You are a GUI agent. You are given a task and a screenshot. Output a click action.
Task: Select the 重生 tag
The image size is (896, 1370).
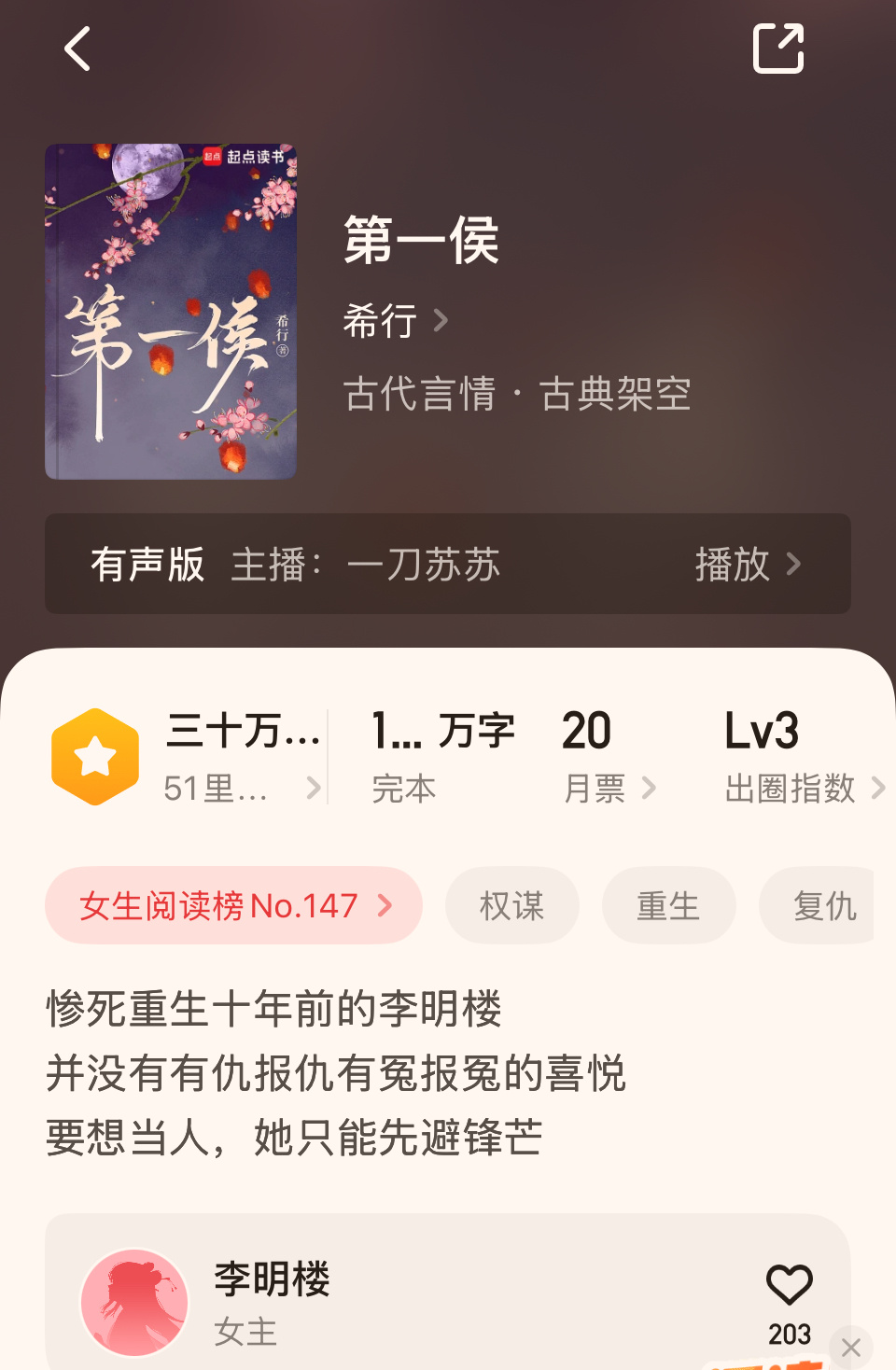pyautogui.click(x=668, y=904)
